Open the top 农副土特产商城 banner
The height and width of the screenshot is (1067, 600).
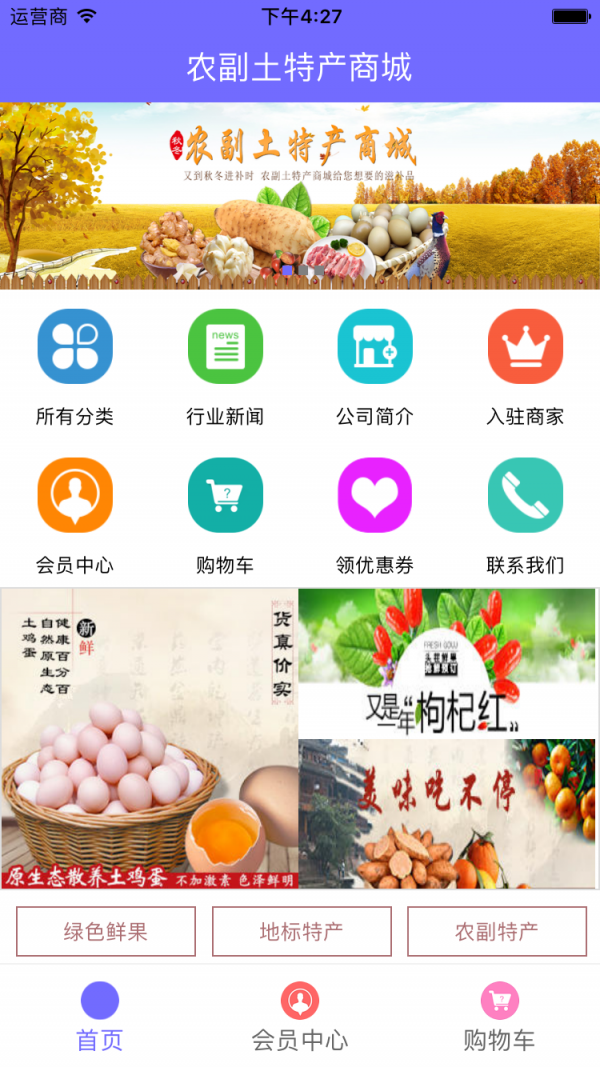[x=300, y=196]
